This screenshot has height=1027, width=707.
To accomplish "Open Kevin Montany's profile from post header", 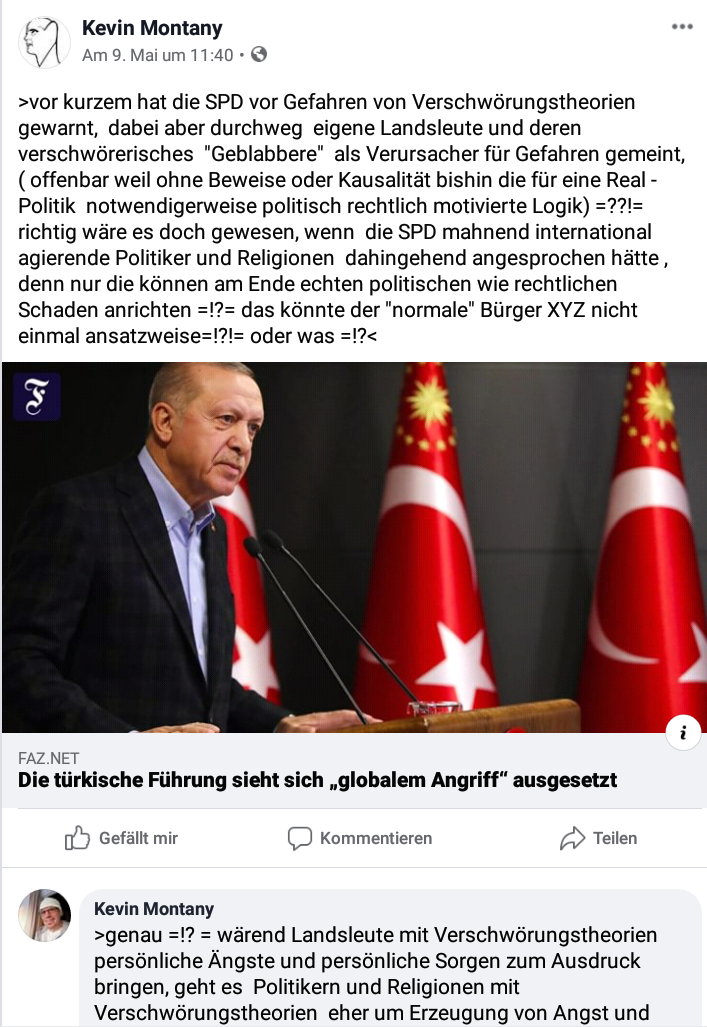I will (152, 29).
